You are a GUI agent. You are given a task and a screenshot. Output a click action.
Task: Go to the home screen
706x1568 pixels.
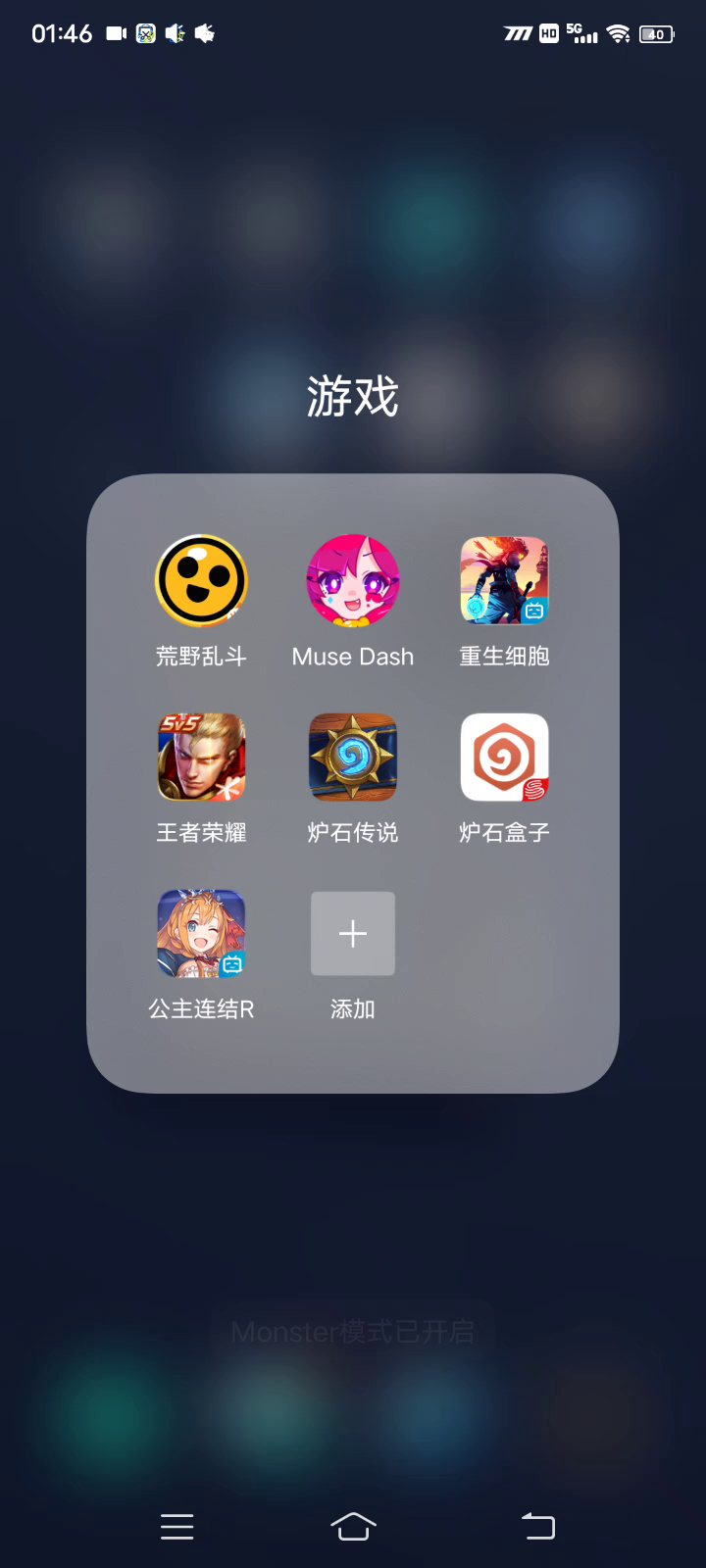(353, 1526)
